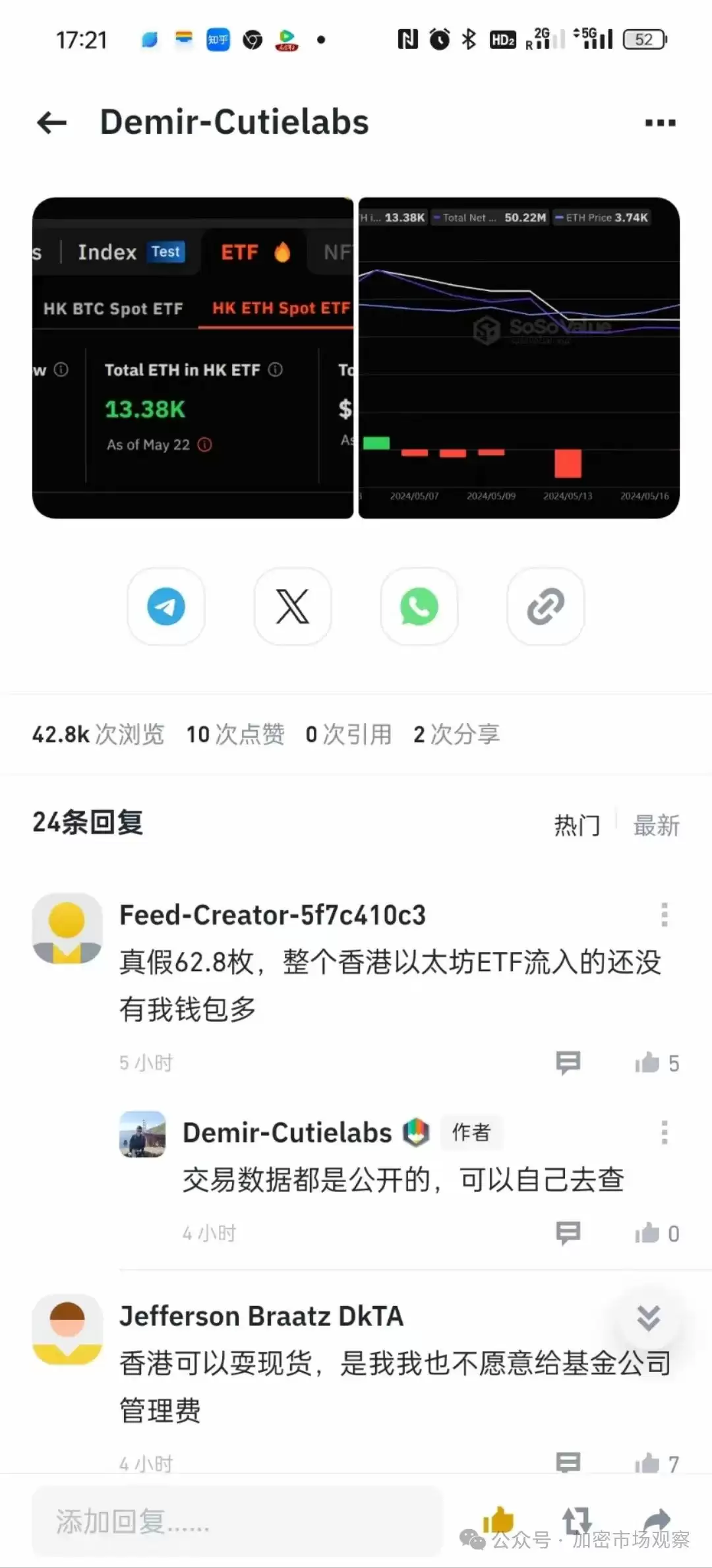This screenshot has height=1568, width=712.
Task: Share the post on X
Action: click(293, 607)
